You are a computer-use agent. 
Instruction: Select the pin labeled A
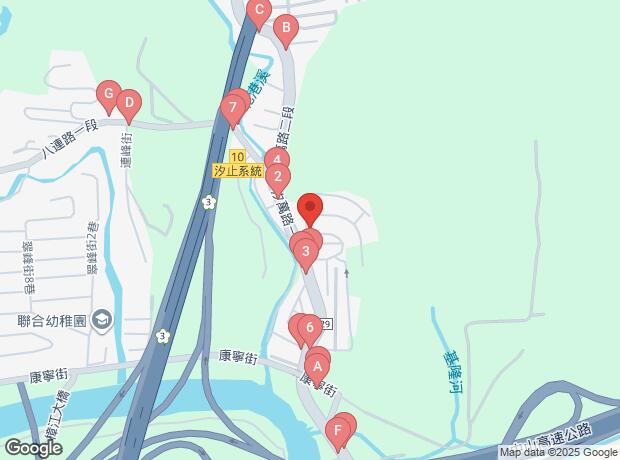(317, 369)
